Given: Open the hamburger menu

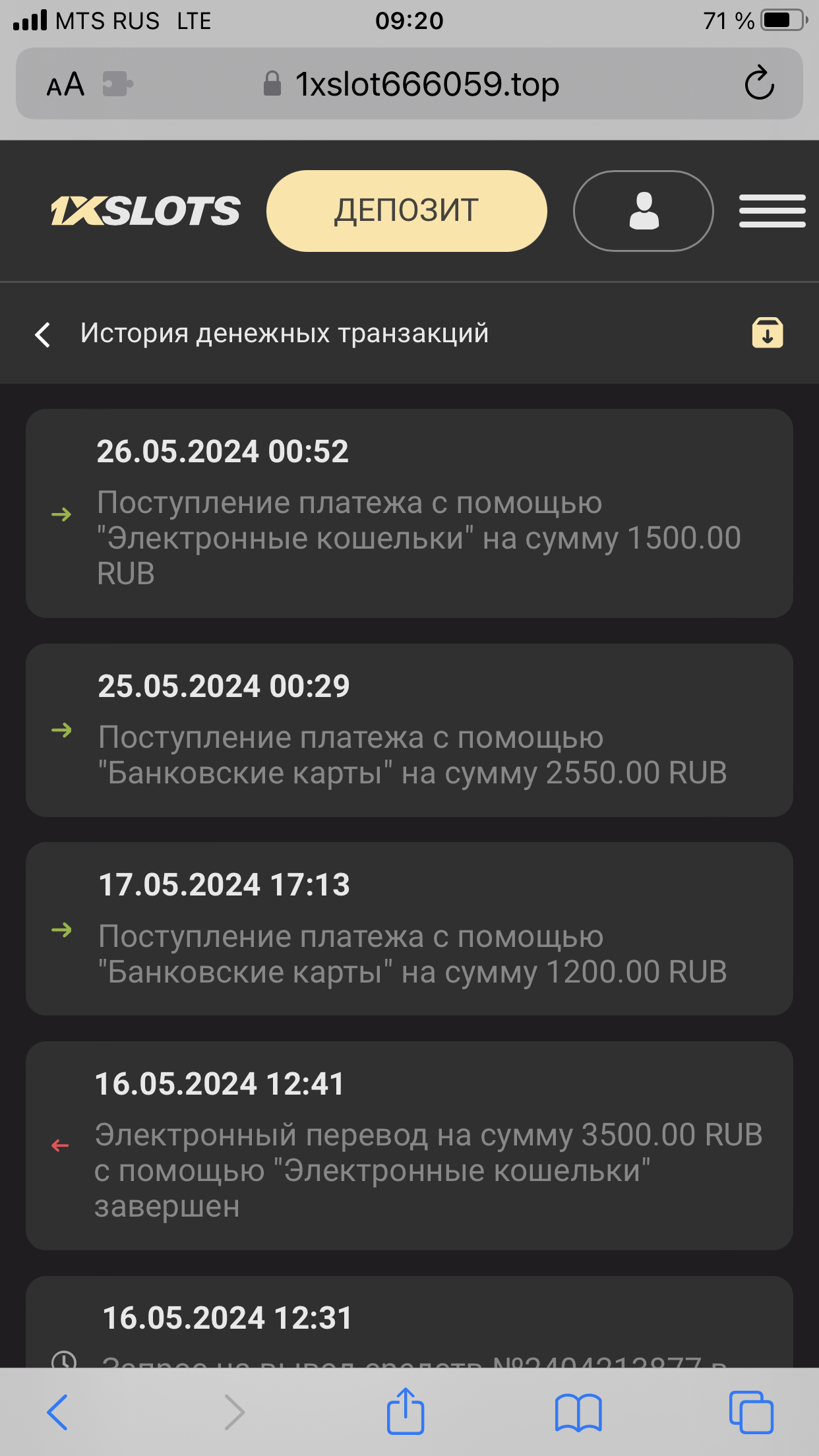Looking at the screenshot, I should [772, 211].
